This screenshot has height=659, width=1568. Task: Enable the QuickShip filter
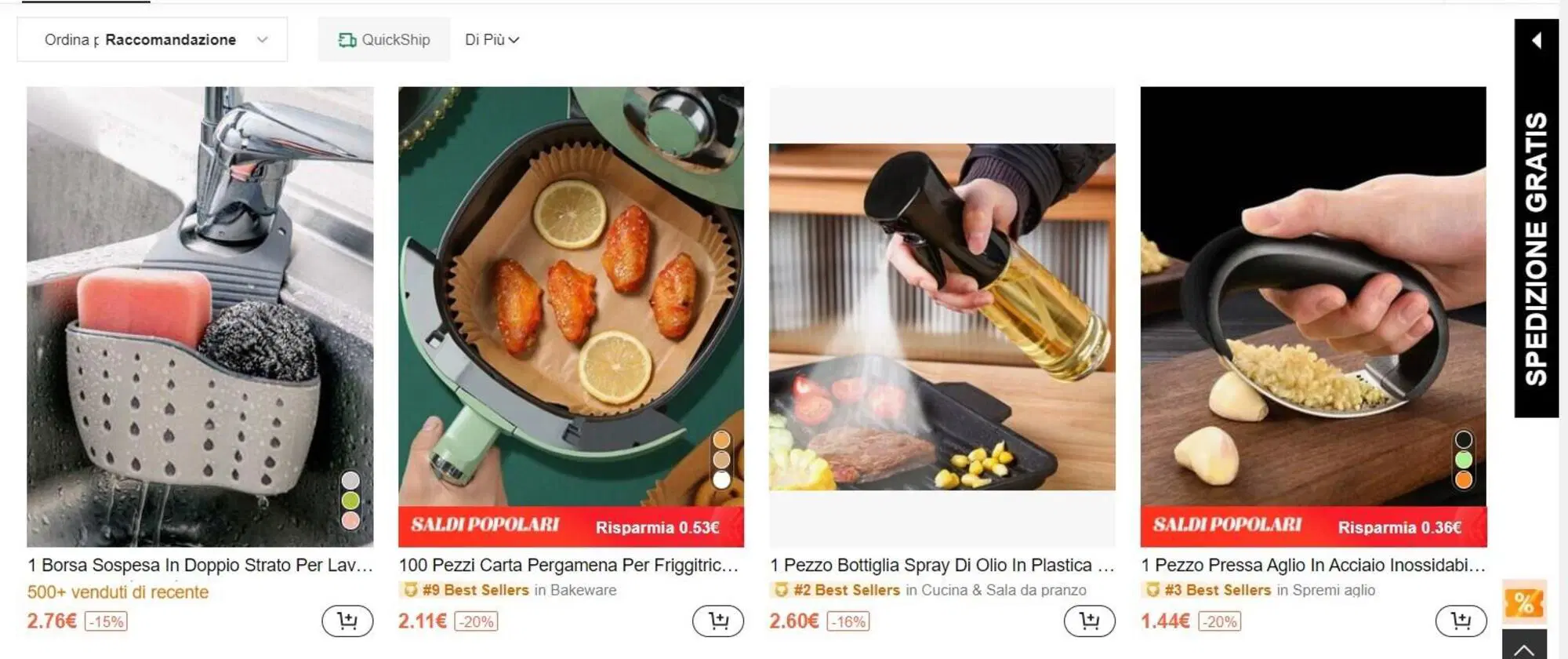click(x=384, y=40)
